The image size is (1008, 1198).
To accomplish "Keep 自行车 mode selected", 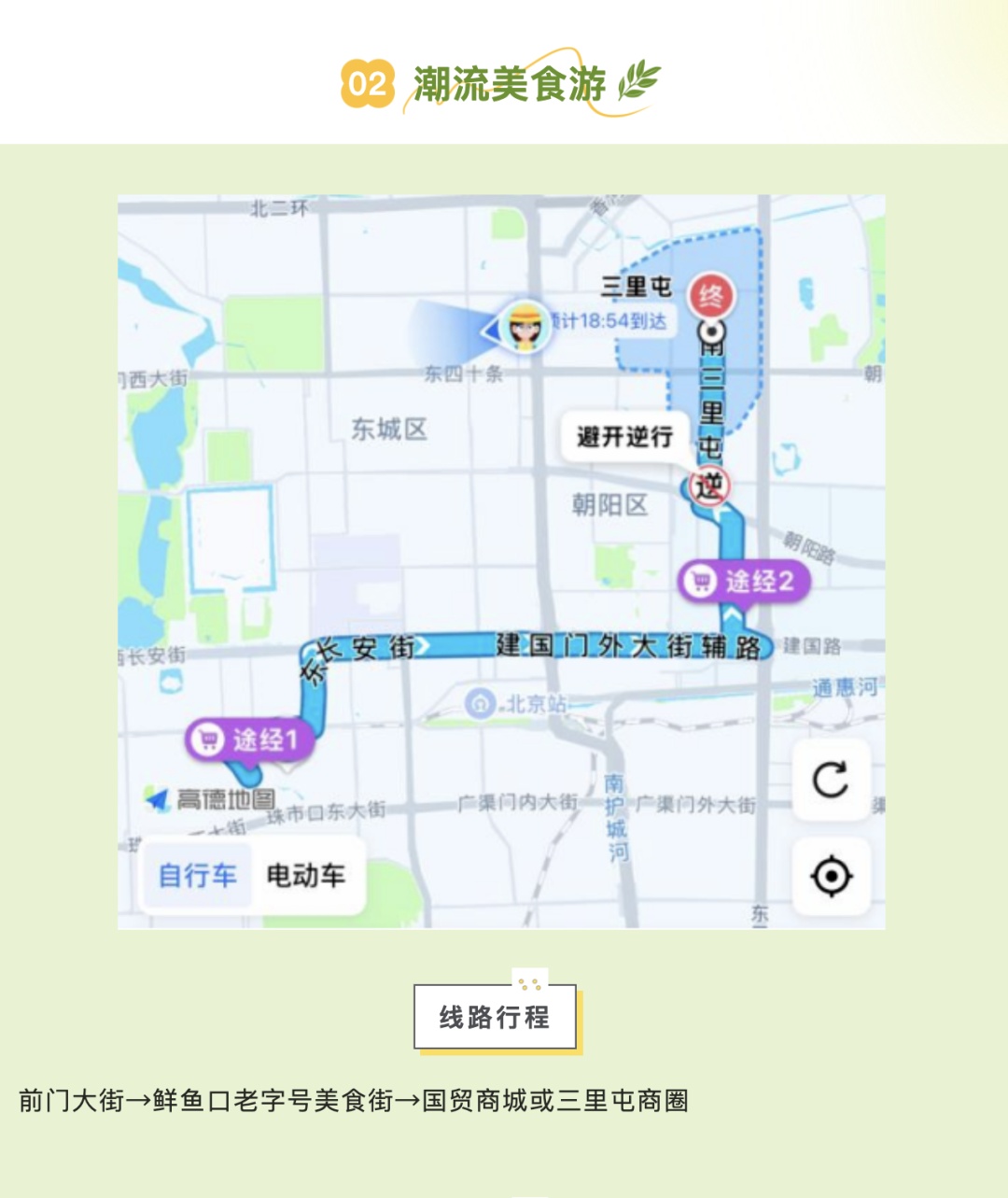I will pos(197,876).
